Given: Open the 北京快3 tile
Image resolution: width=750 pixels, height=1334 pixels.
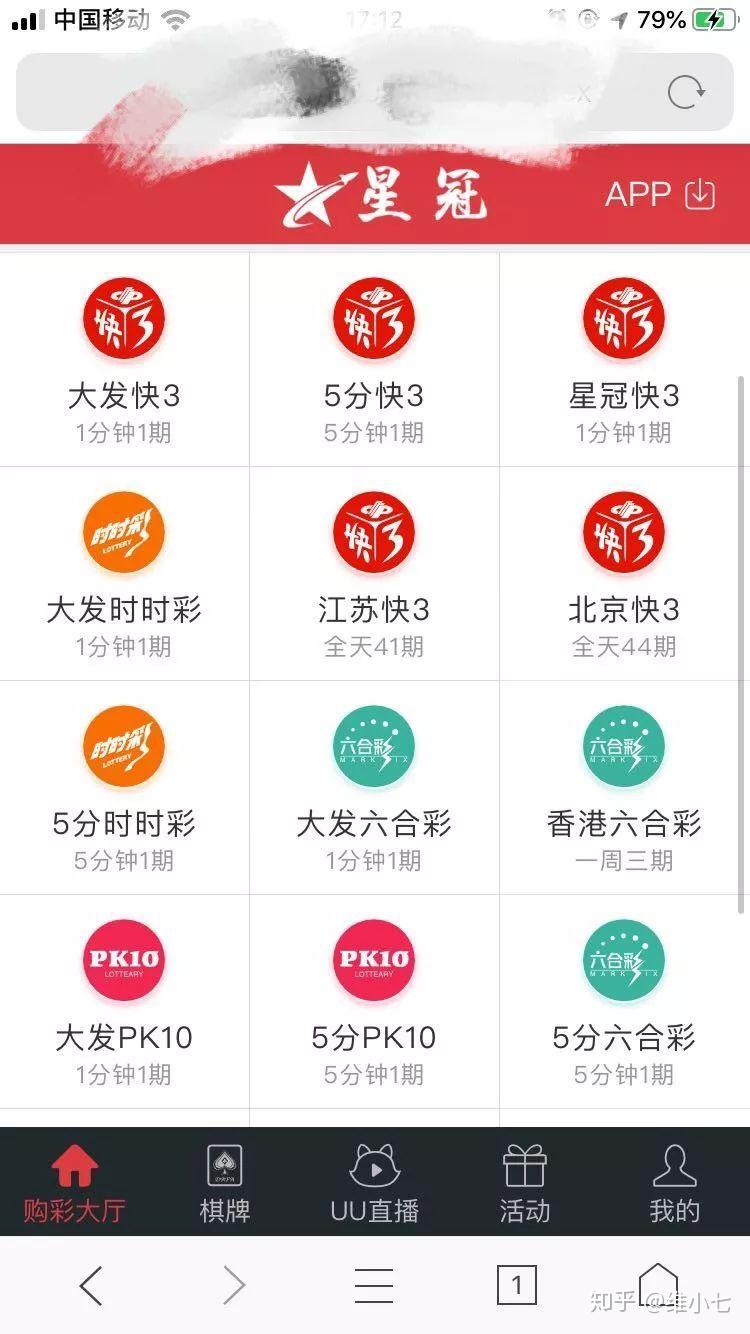Looking at the screenshot, I should click(625, 574).
